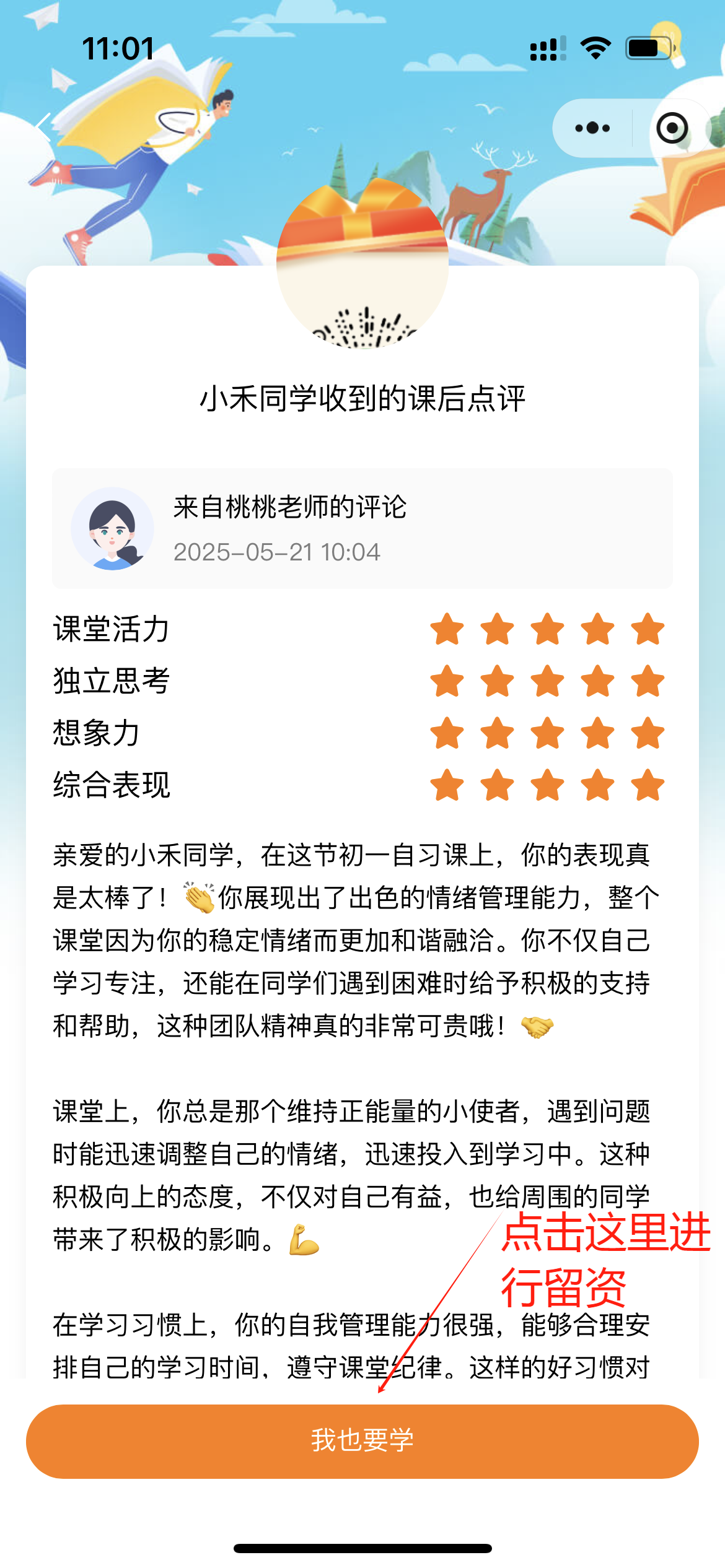Viewport: 725px width, 1568px height.
Task: Open the mini program more-options menu
Action: [592, 128]
